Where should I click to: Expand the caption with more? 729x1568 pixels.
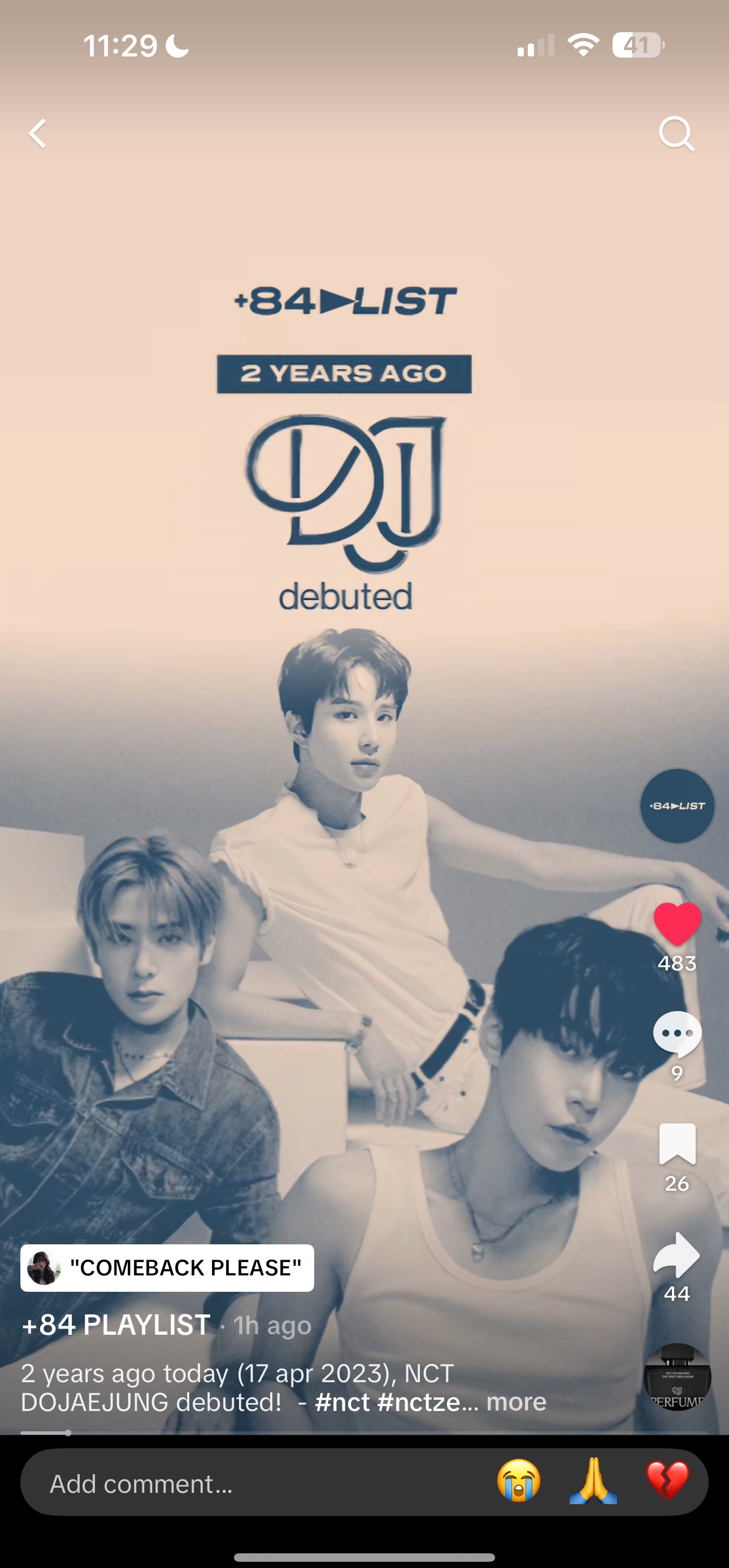coord(516,1402)
